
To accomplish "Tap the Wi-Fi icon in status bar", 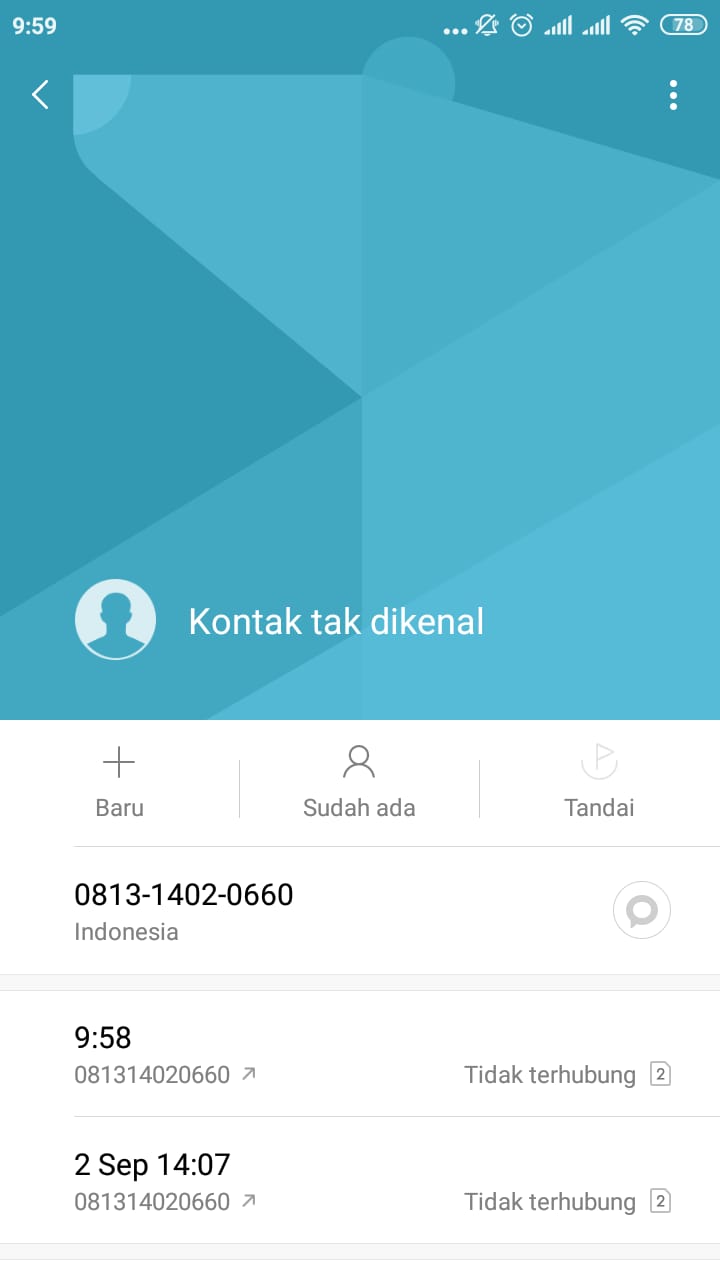I will point(637,26).
